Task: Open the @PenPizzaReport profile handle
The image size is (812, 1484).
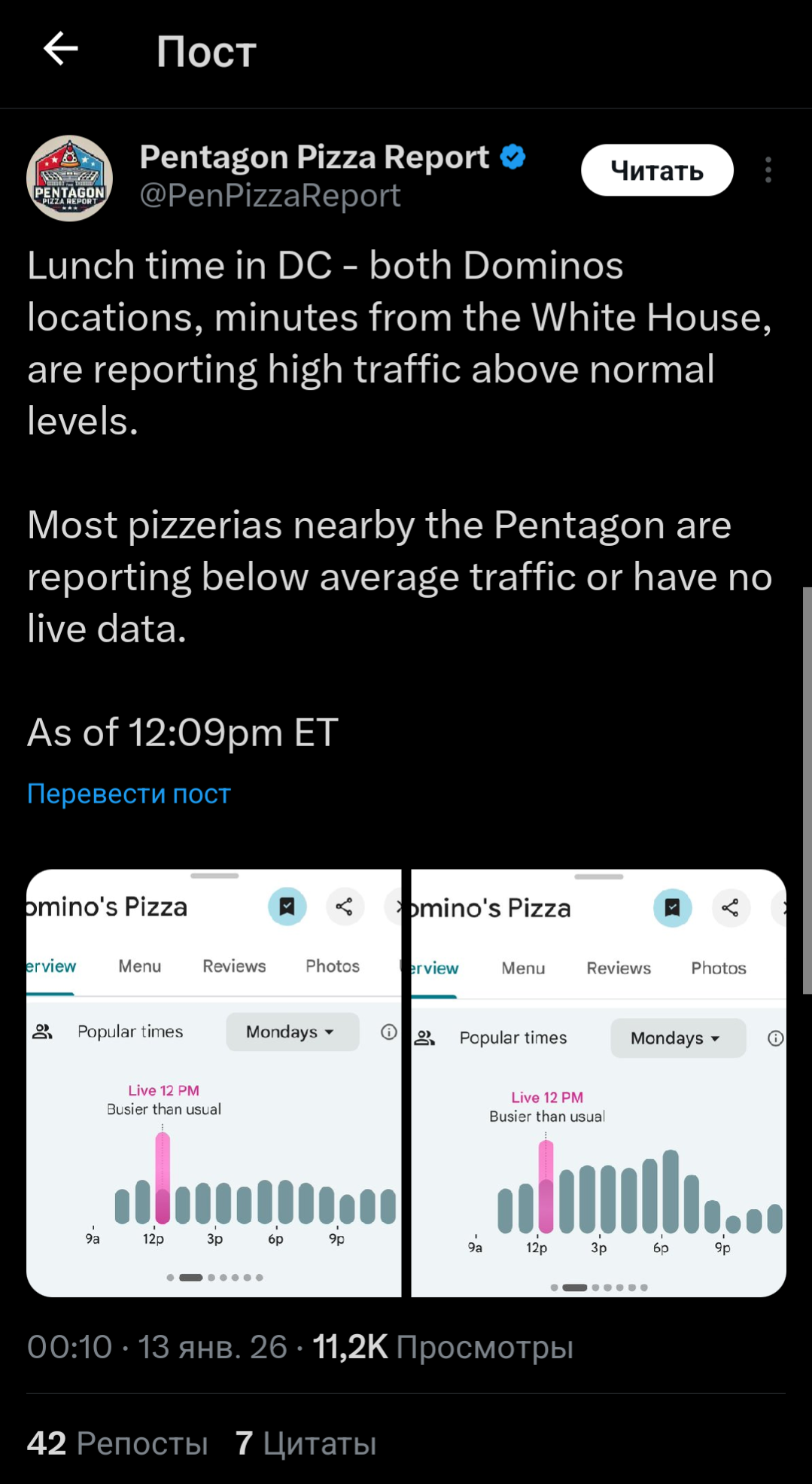Action: (269, 196)
